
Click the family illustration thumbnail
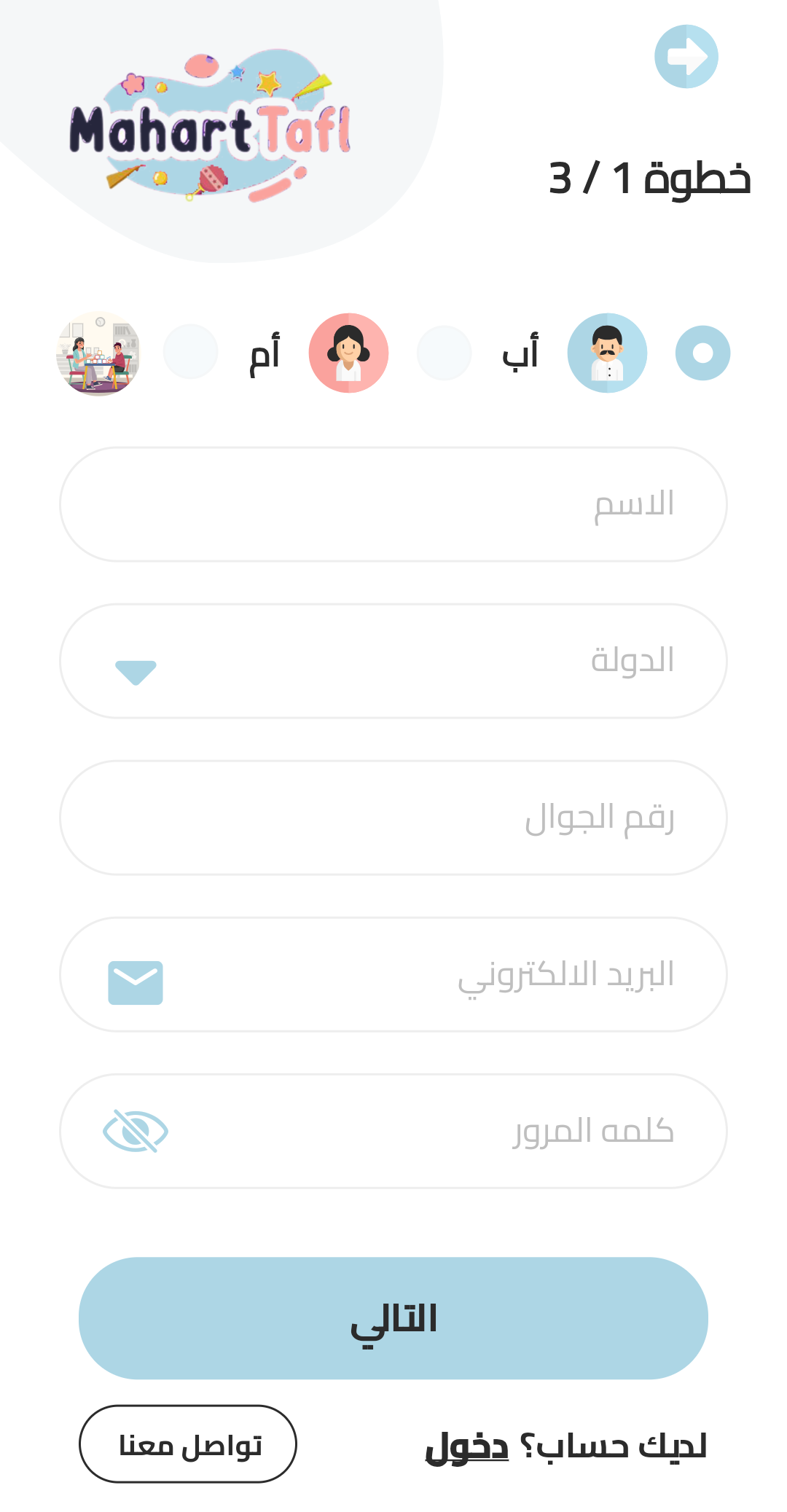pos(99,353)
